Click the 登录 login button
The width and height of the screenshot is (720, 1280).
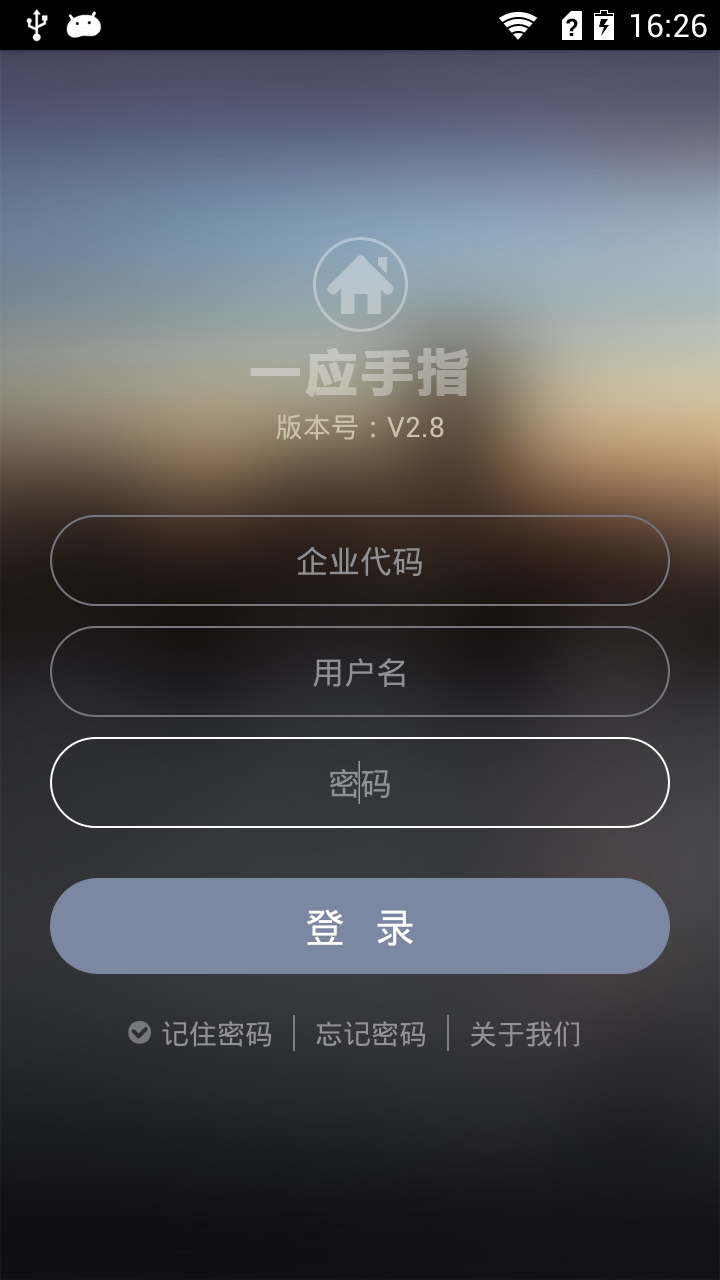pyautogui.click(x=360, y=926)
